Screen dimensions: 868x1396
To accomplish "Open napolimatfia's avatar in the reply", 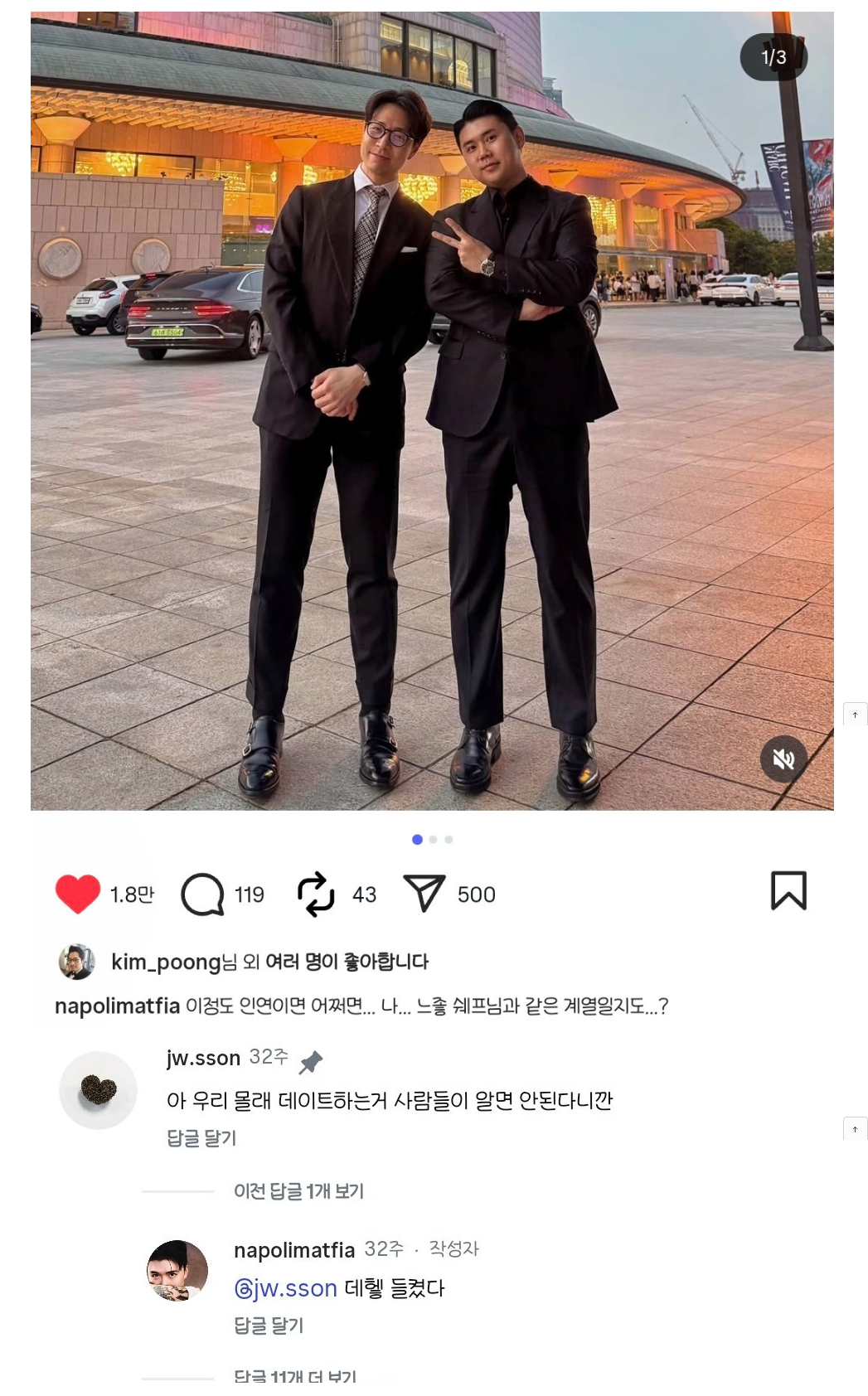I will click(177, 1271).
